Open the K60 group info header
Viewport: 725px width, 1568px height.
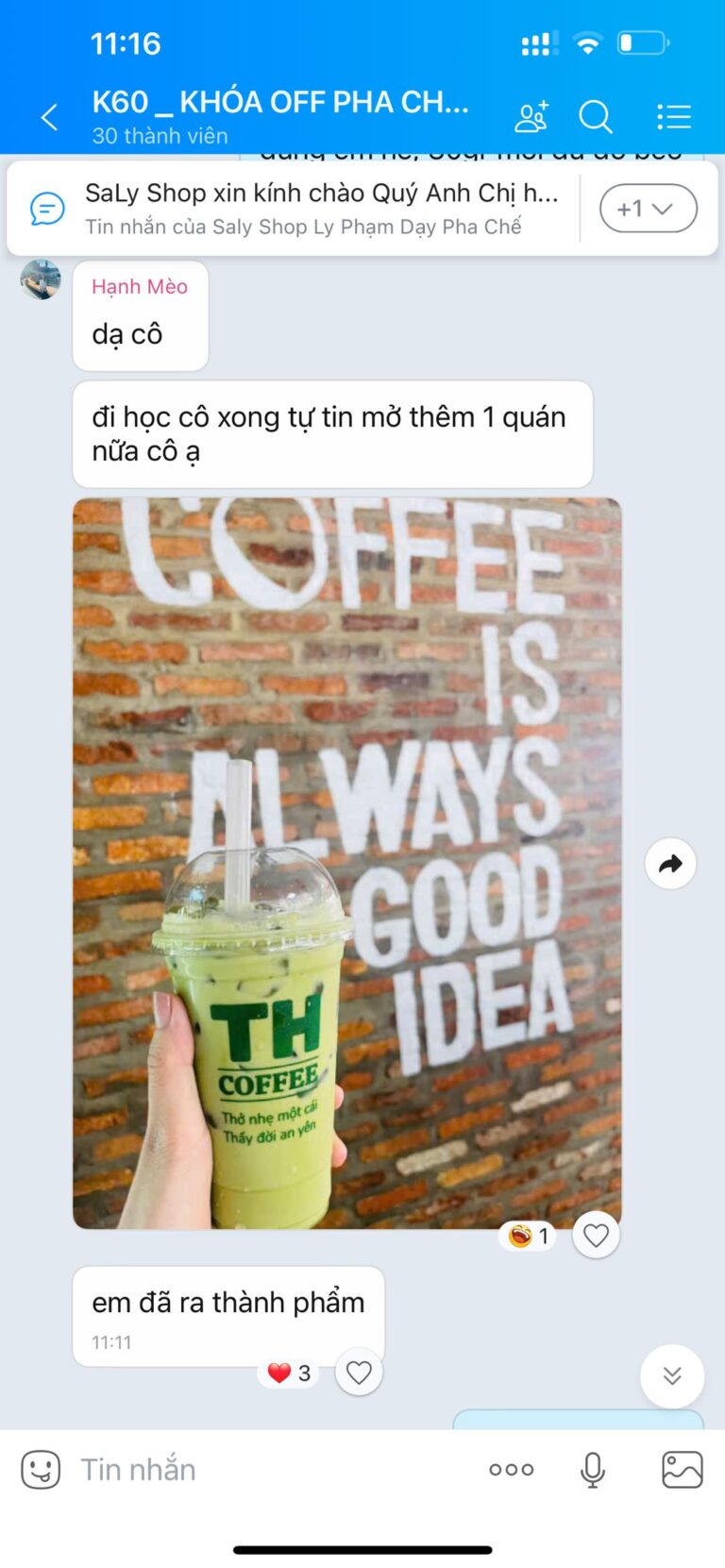coord(280,117)
